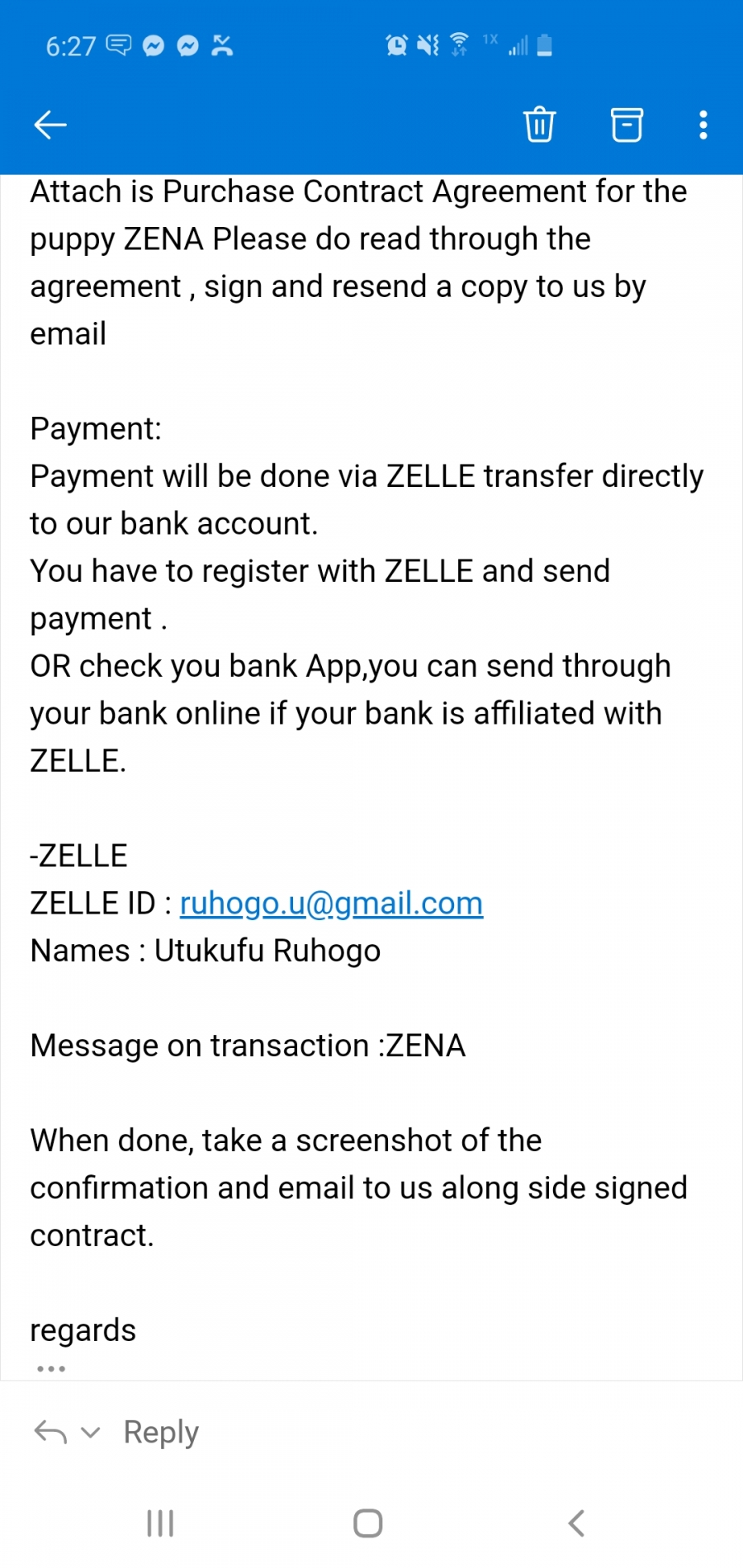Open the reply options dropdown arrow
743x1568 pixels.
pos(91,1432)
